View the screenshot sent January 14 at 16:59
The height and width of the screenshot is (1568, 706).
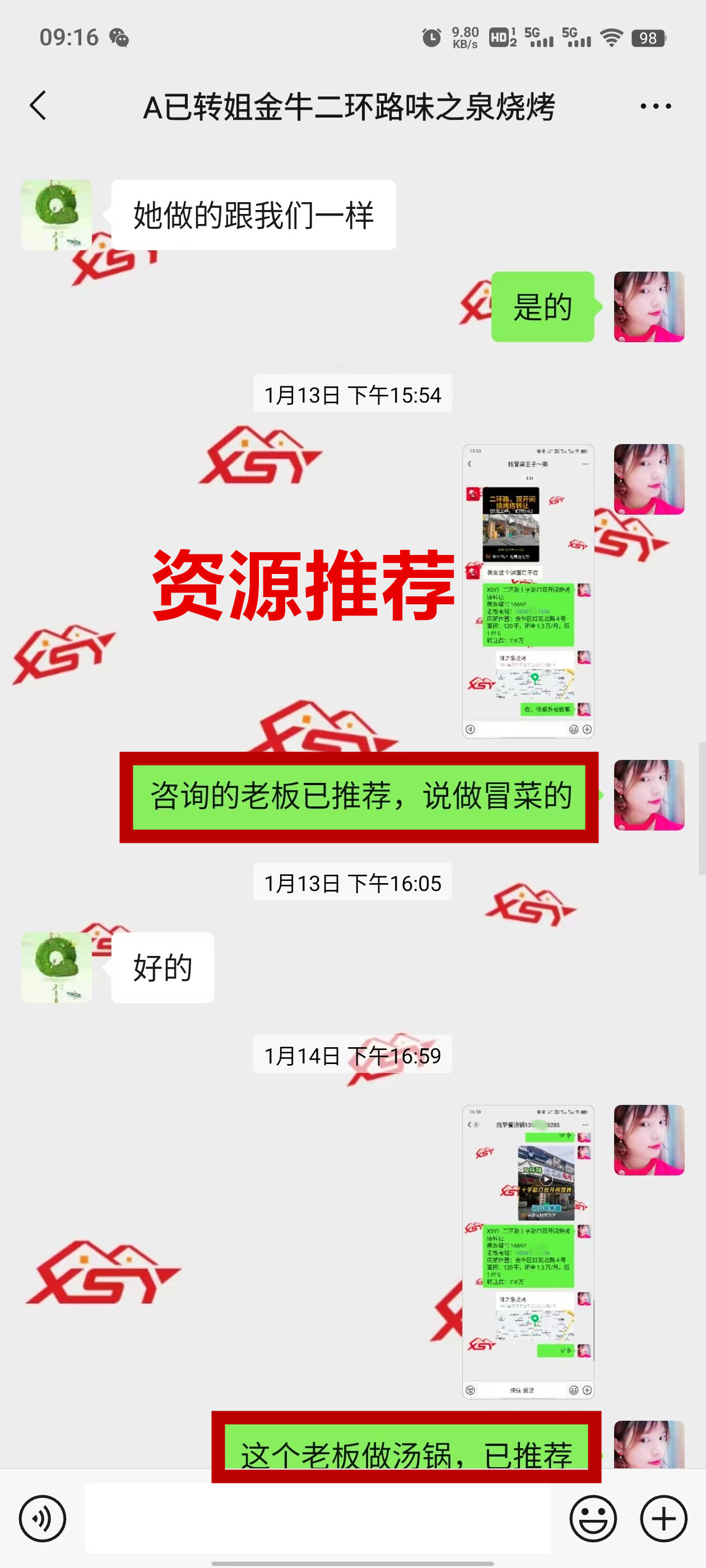click(527, 1252)
